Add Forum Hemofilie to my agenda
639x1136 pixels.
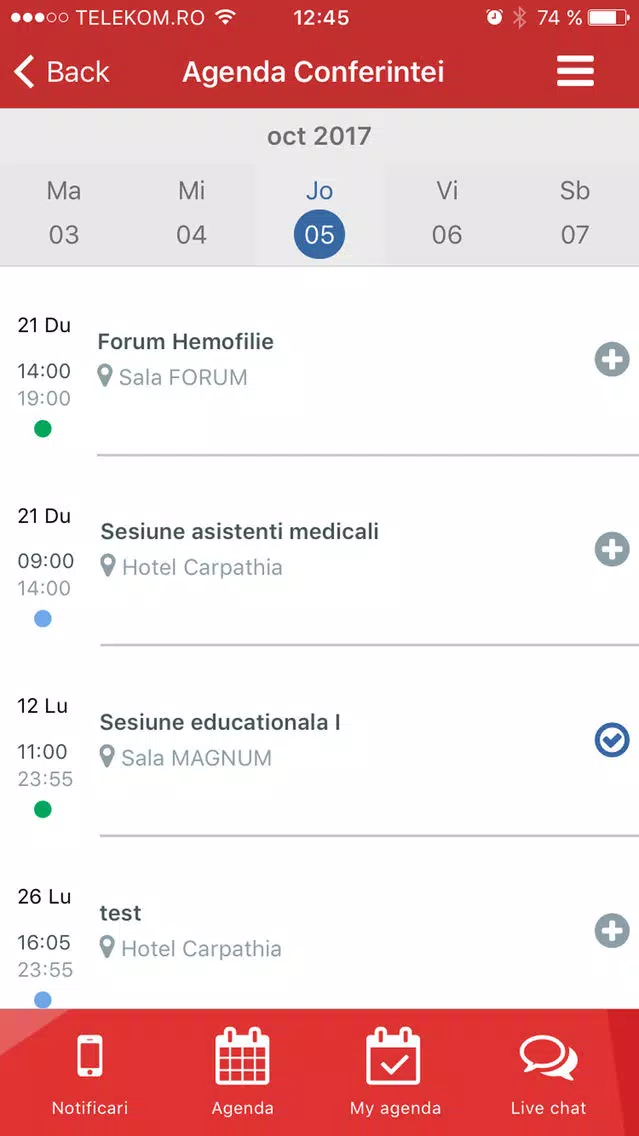612,359
